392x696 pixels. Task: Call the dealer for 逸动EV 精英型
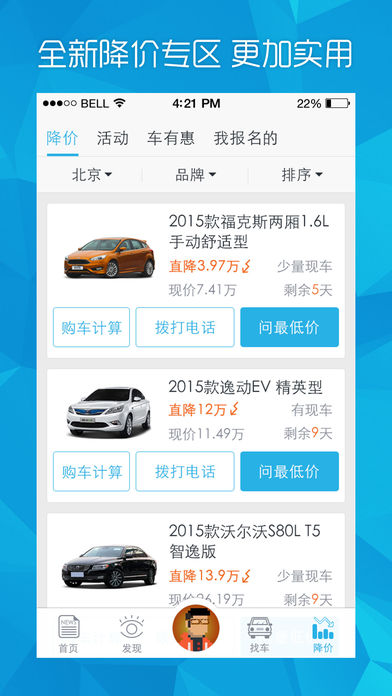[185, 471]
